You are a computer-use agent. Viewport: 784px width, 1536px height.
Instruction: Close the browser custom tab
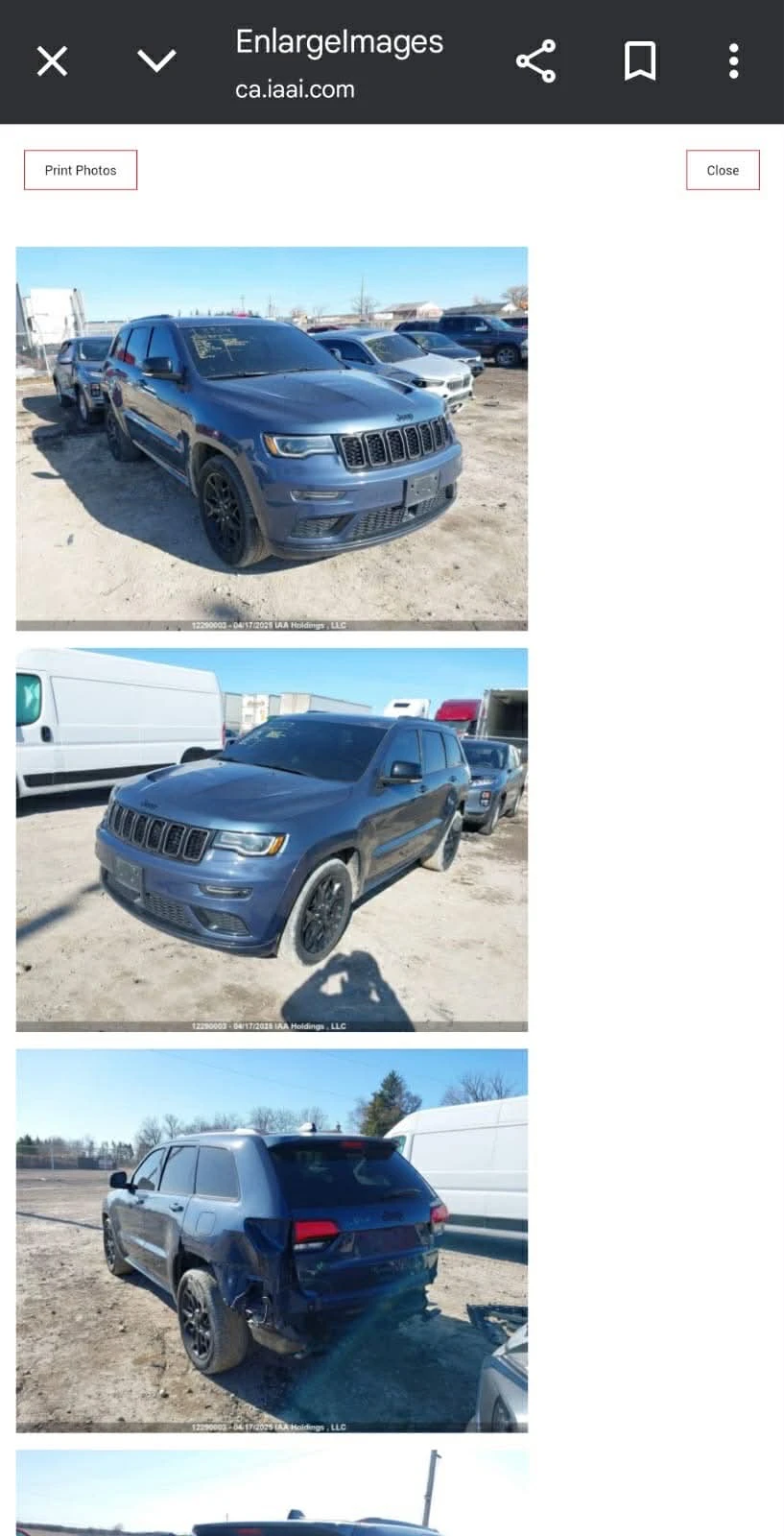pos(52,61)
